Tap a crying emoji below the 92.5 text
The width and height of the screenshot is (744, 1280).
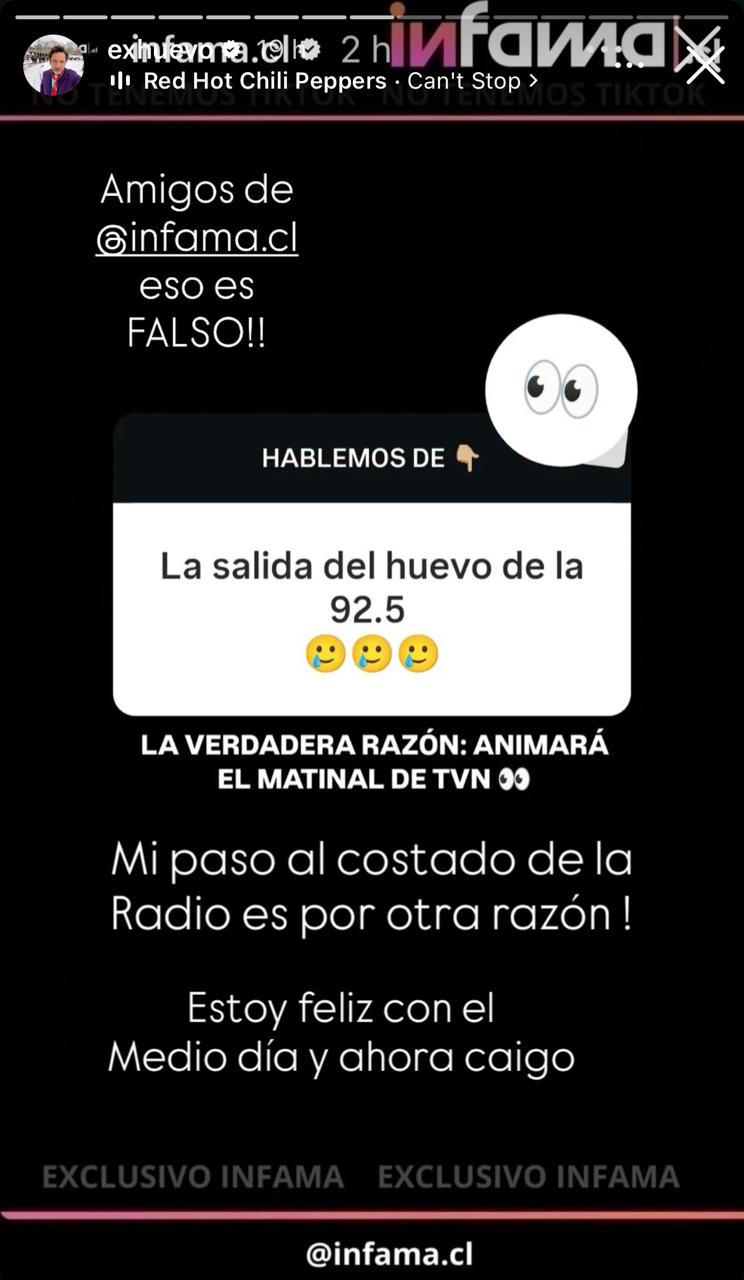click(371, 655)
